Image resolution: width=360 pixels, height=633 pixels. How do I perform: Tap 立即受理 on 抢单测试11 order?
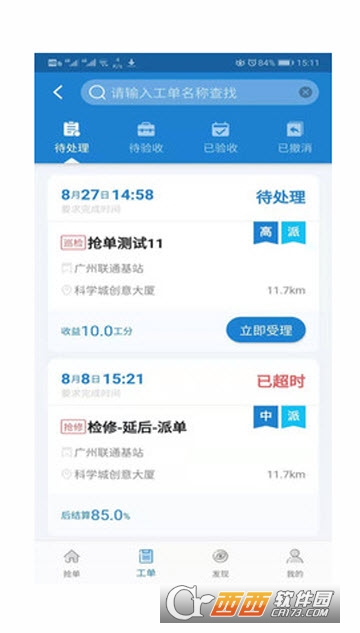point(266,330)
